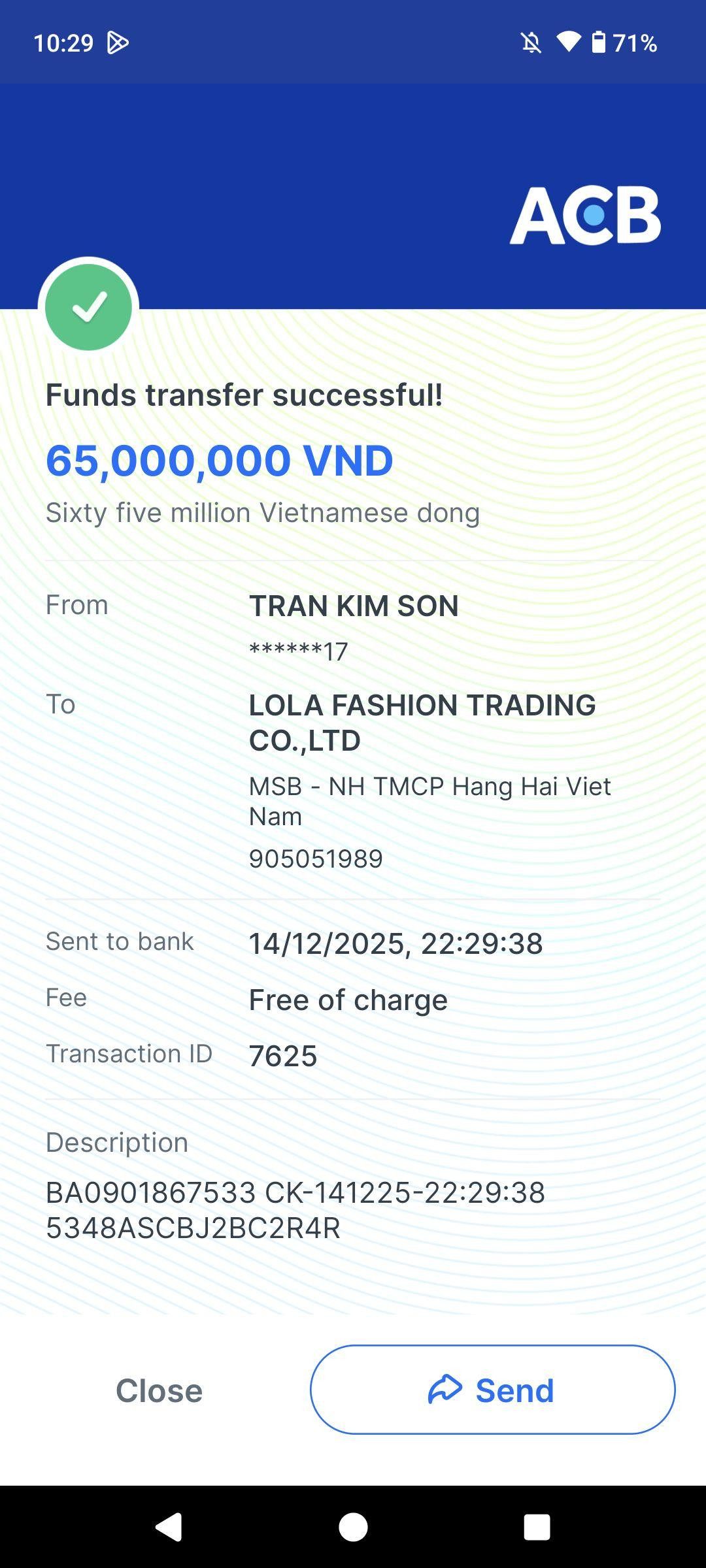
Task: Go back using system back button
Action: click(x=169, y=1527)
